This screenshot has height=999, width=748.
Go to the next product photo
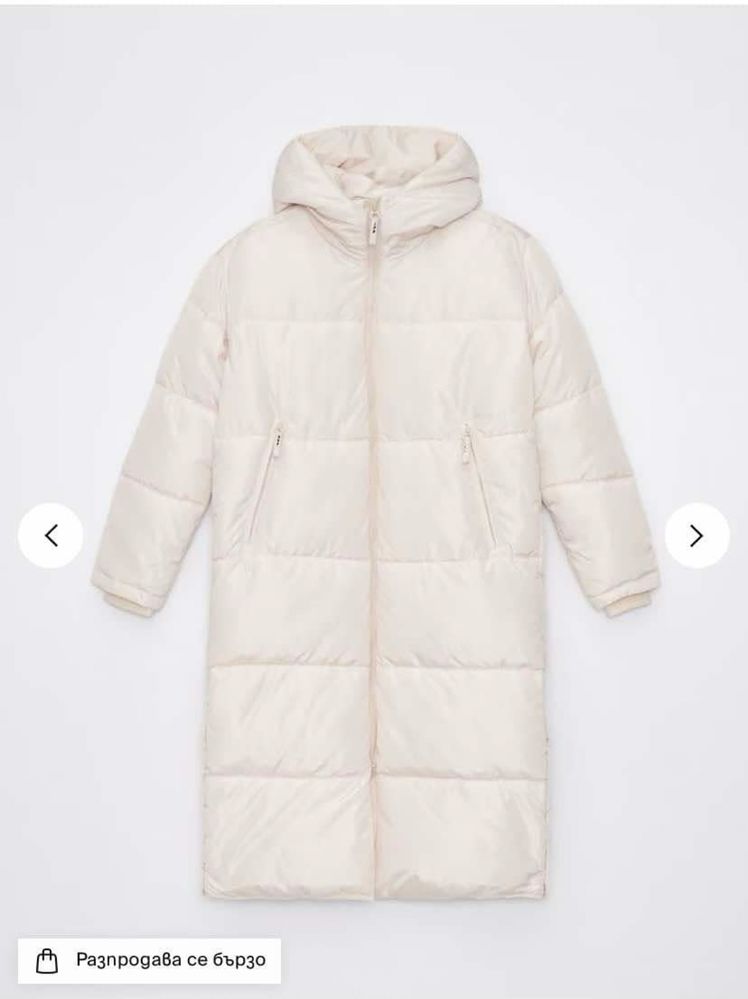pos(697,536)
